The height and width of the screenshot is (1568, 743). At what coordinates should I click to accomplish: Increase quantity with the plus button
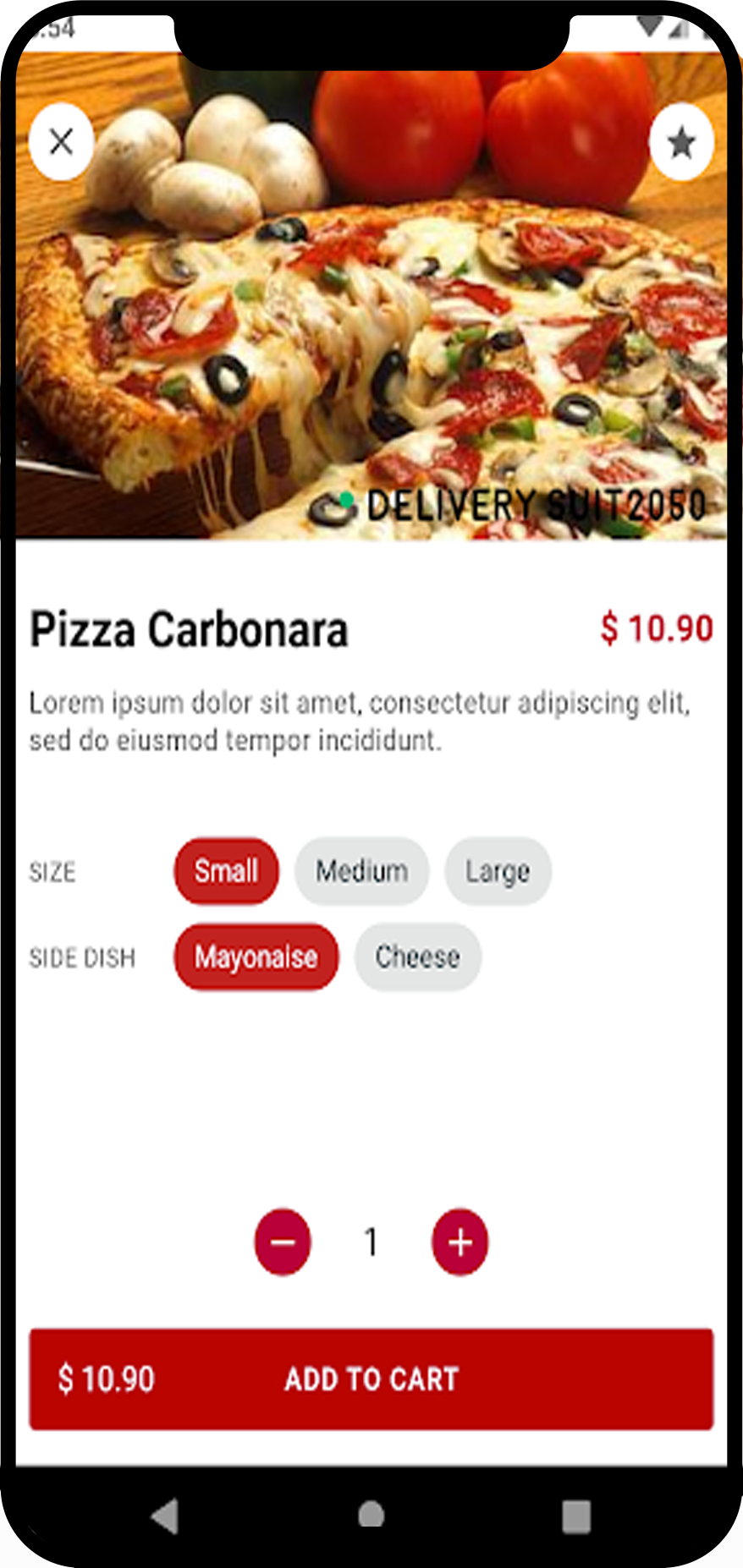coord(460,1242)
